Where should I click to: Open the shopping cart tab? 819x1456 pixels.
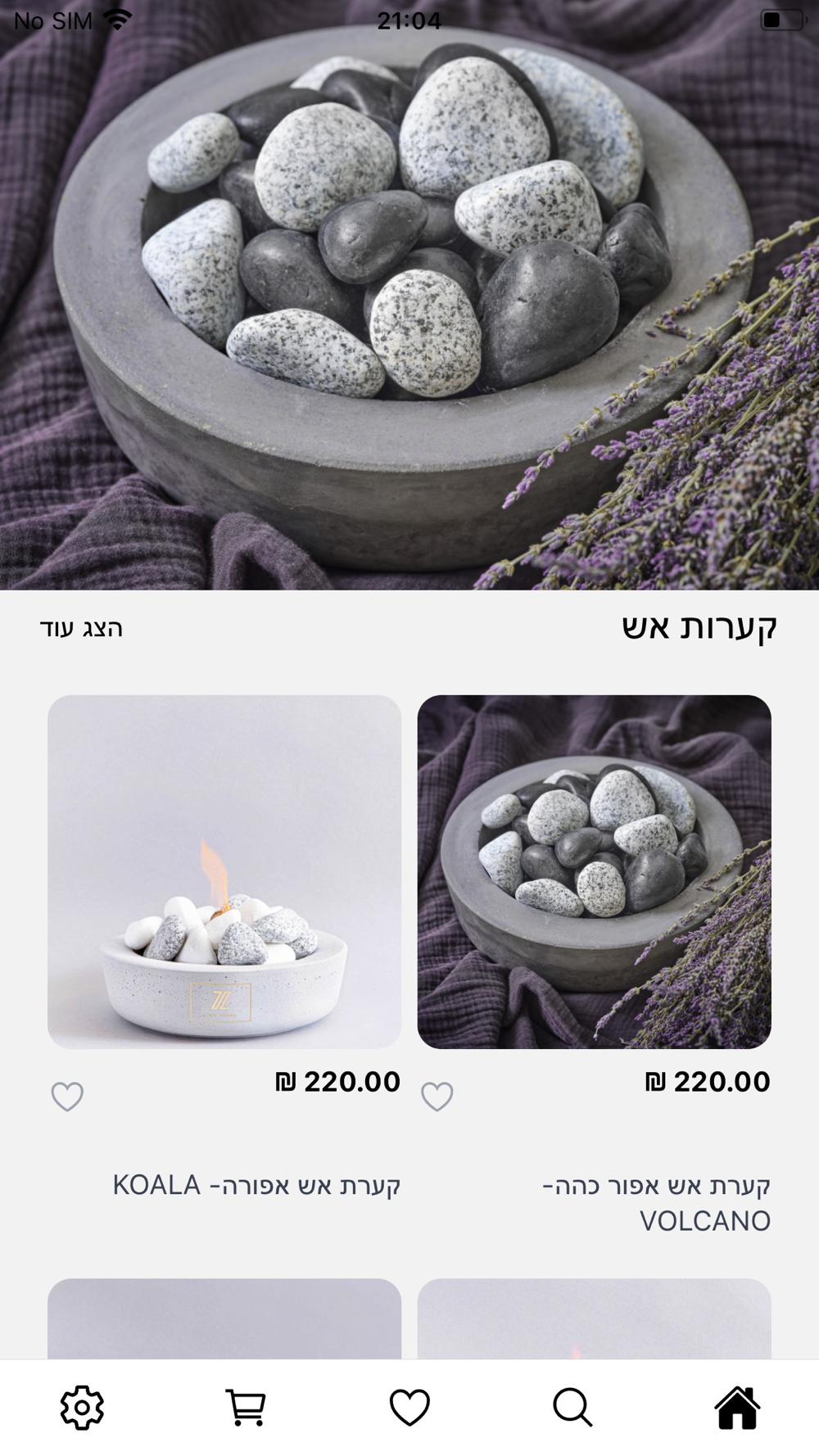pos(246,1408)
